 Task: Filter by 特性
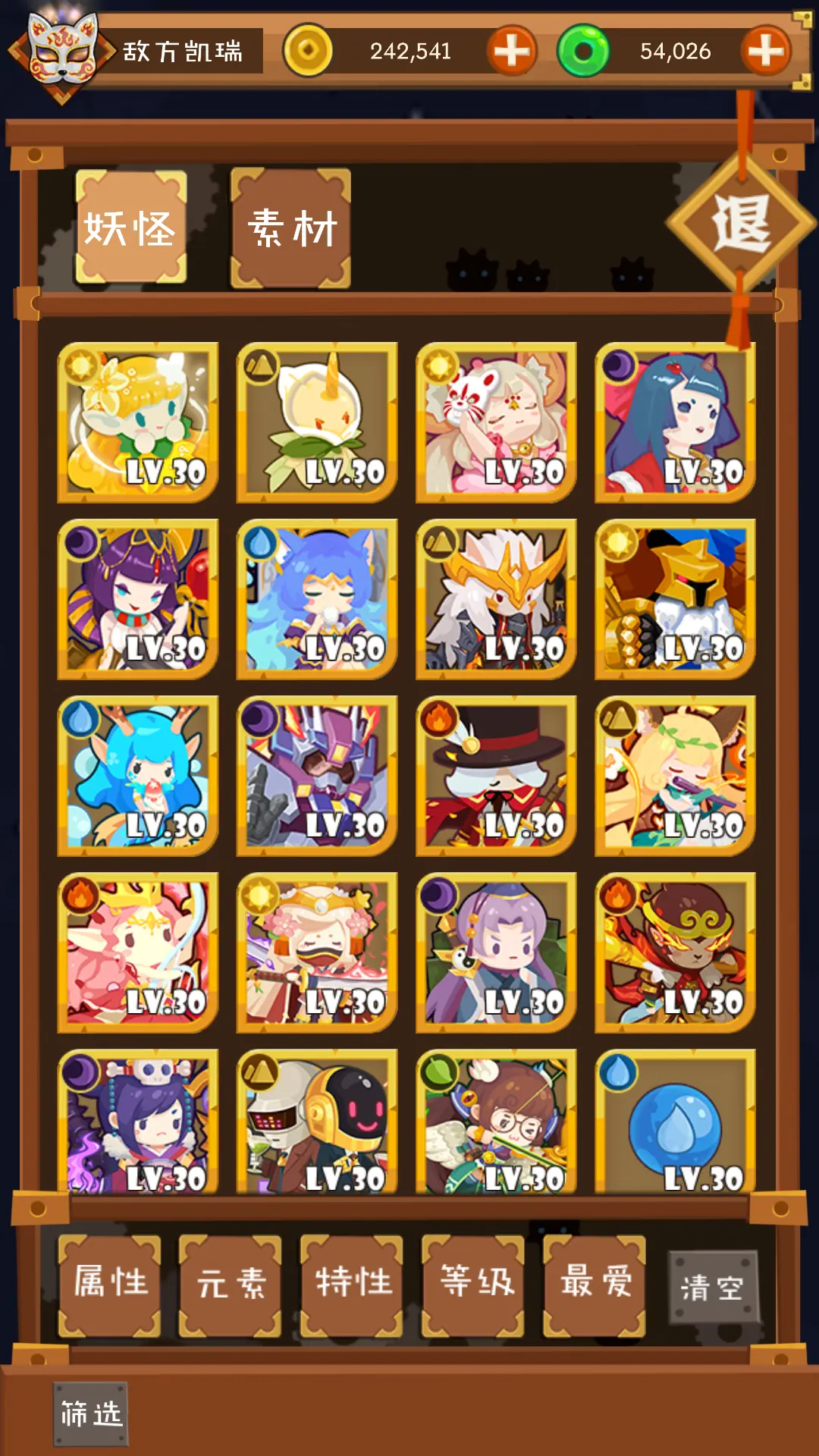(x=352, y=1285)
